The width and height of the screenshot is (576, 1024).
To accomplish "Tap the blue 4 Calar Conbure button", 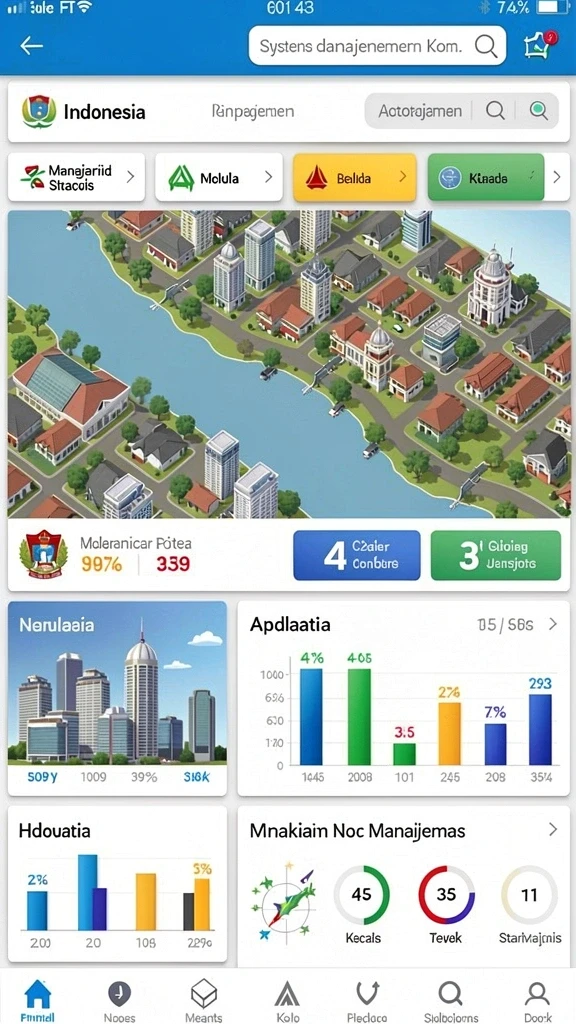I will click(357, 555).
